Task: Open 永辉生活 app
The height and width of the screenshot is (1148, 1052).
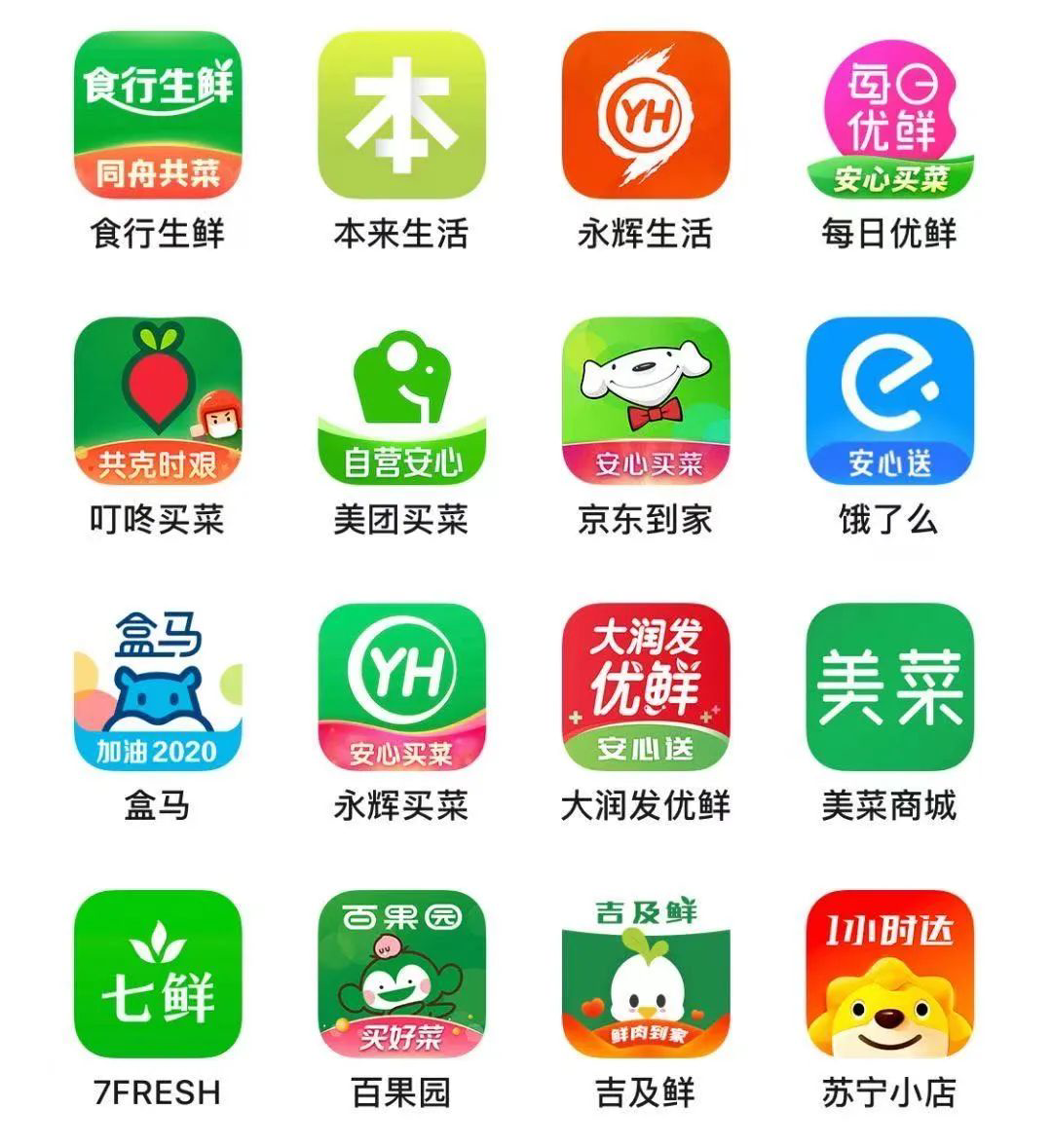Action: click(646, 115)
